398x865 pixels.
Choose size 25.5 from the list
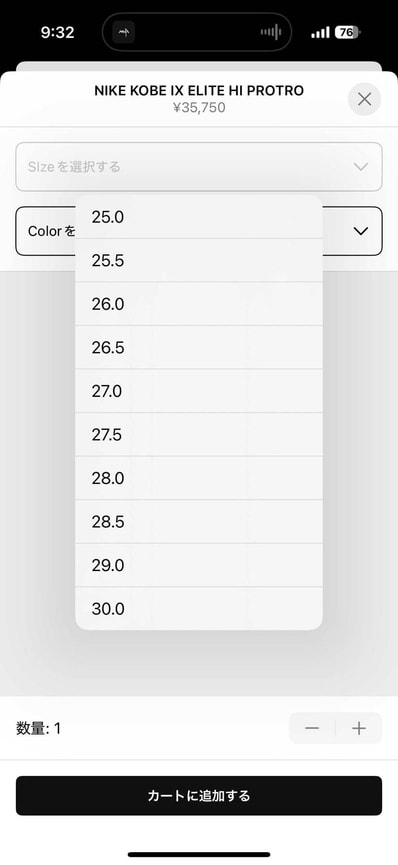[199, 260]
